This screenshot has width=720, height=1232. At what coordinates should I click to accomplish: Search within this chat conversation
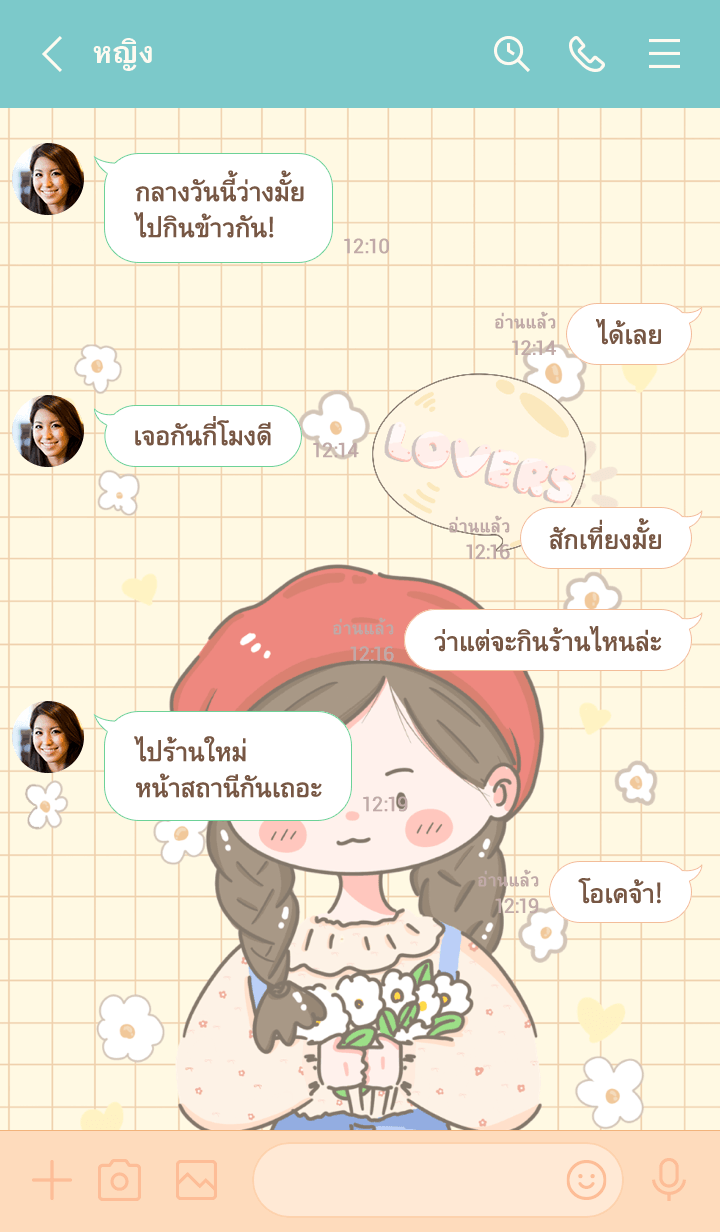coord(511,54)
